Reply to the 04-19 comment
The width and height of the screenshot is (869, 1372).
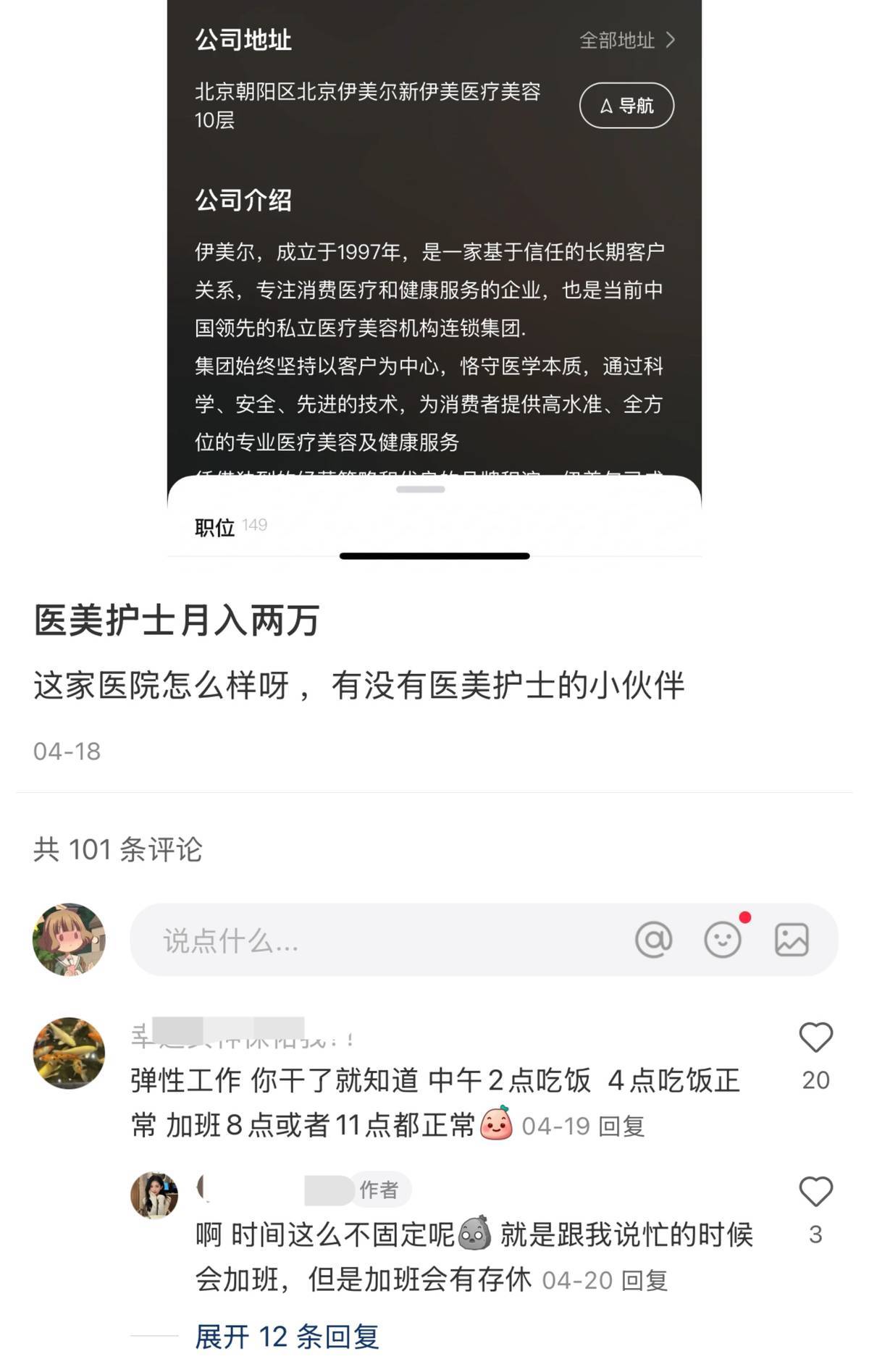point(622,1126)
